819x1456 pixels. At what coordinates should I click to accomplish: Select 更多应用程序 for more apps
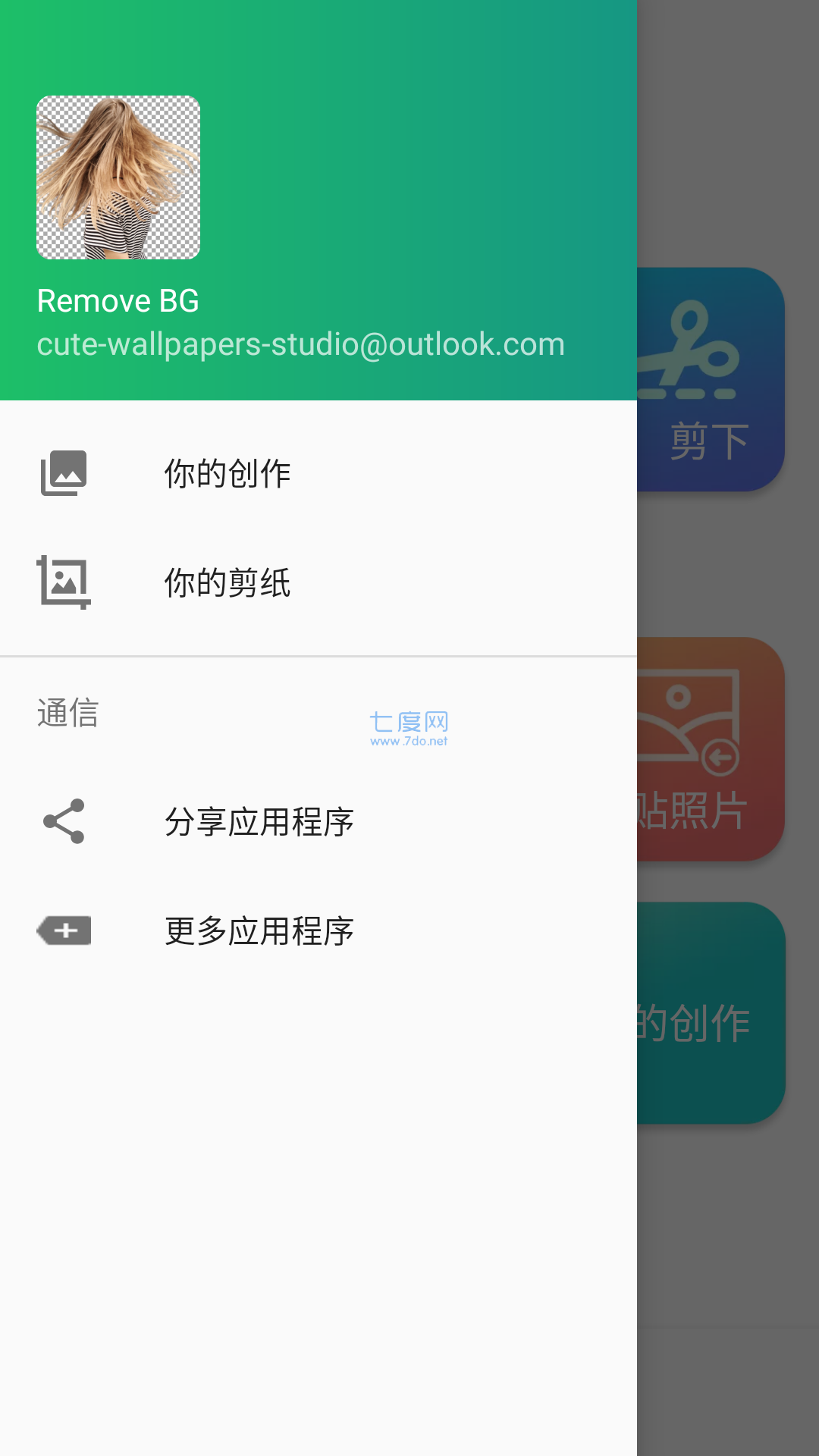(x=260, y=932)
